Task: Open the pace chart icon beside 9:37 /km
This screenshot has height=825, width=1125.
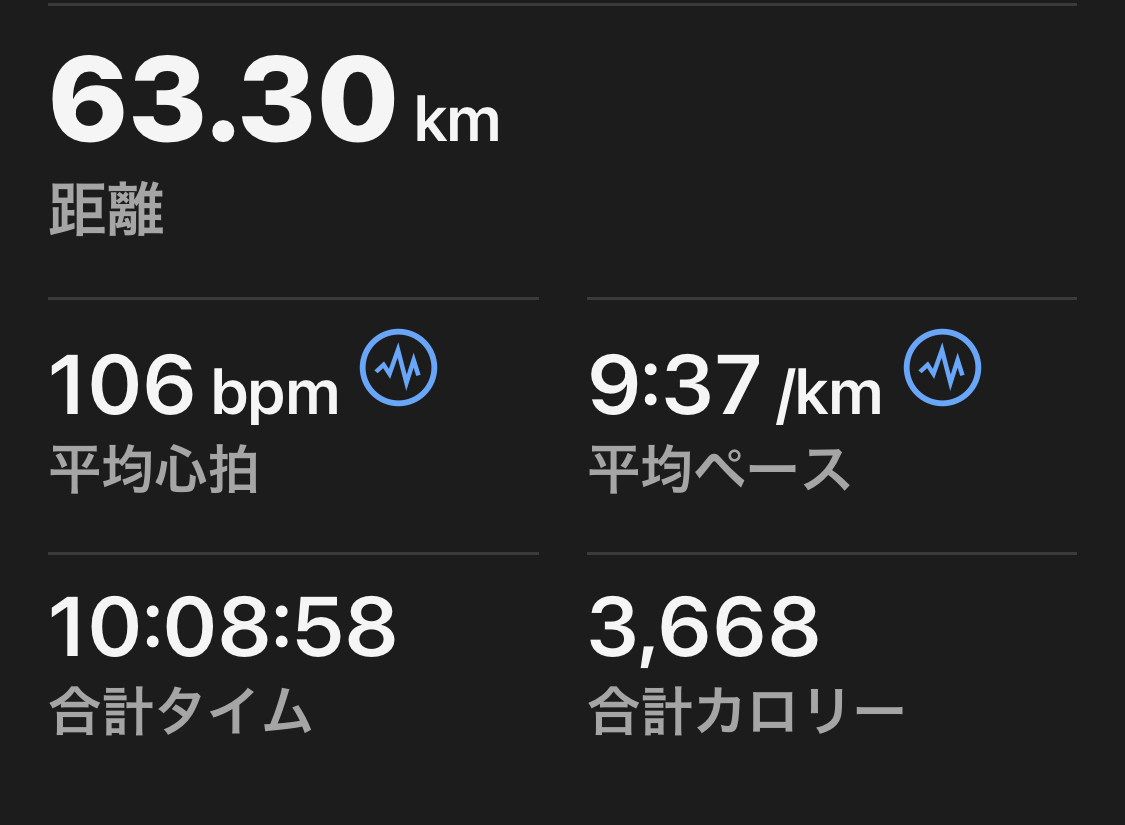Action: [942, 367]
